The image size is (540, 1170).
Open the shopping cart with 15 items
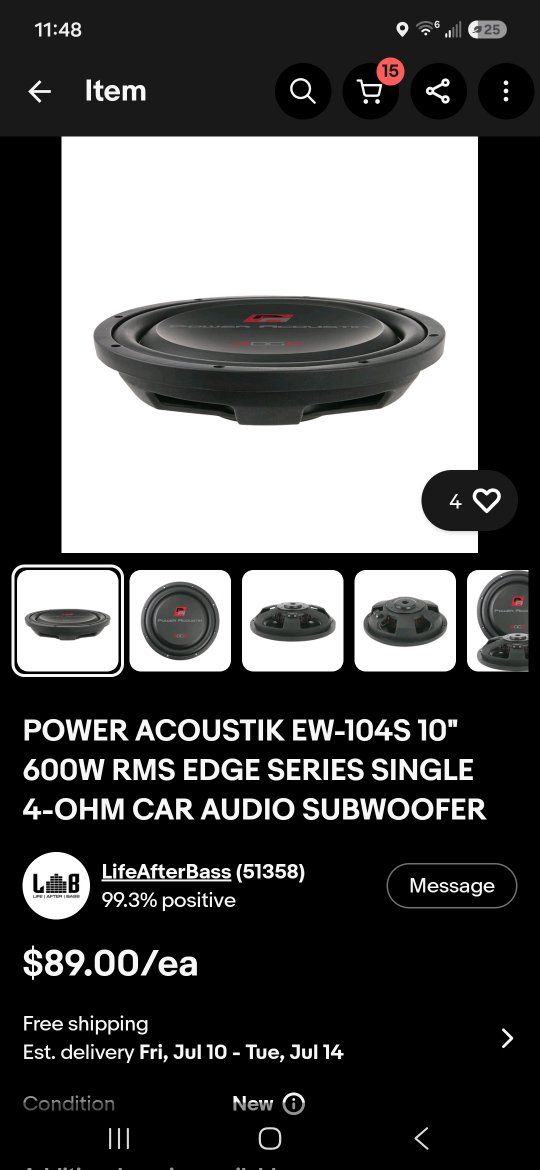(371, 91)
